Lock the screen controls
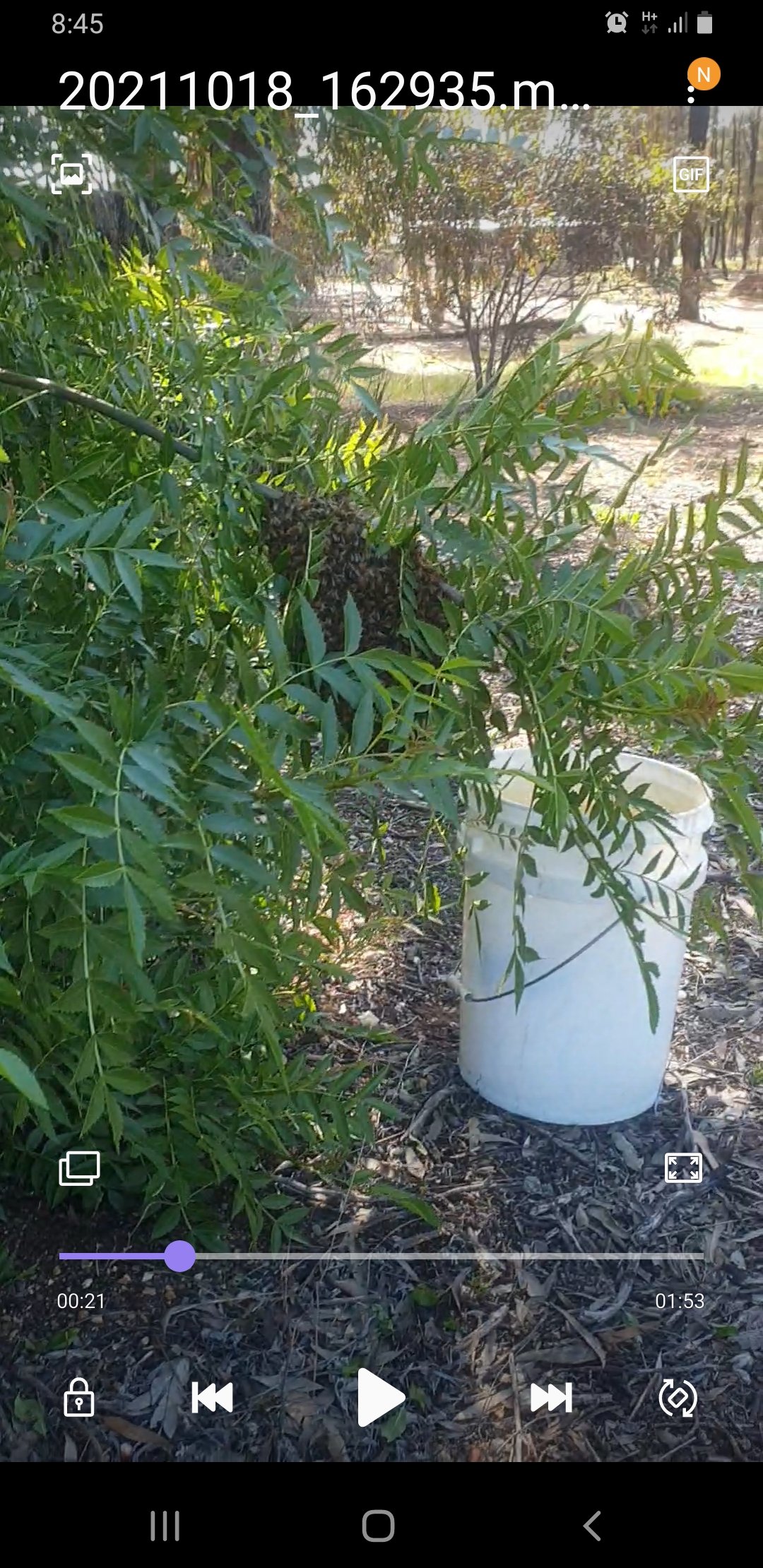This screenshot has width=763, height=1568. (x=78, y=1397)
